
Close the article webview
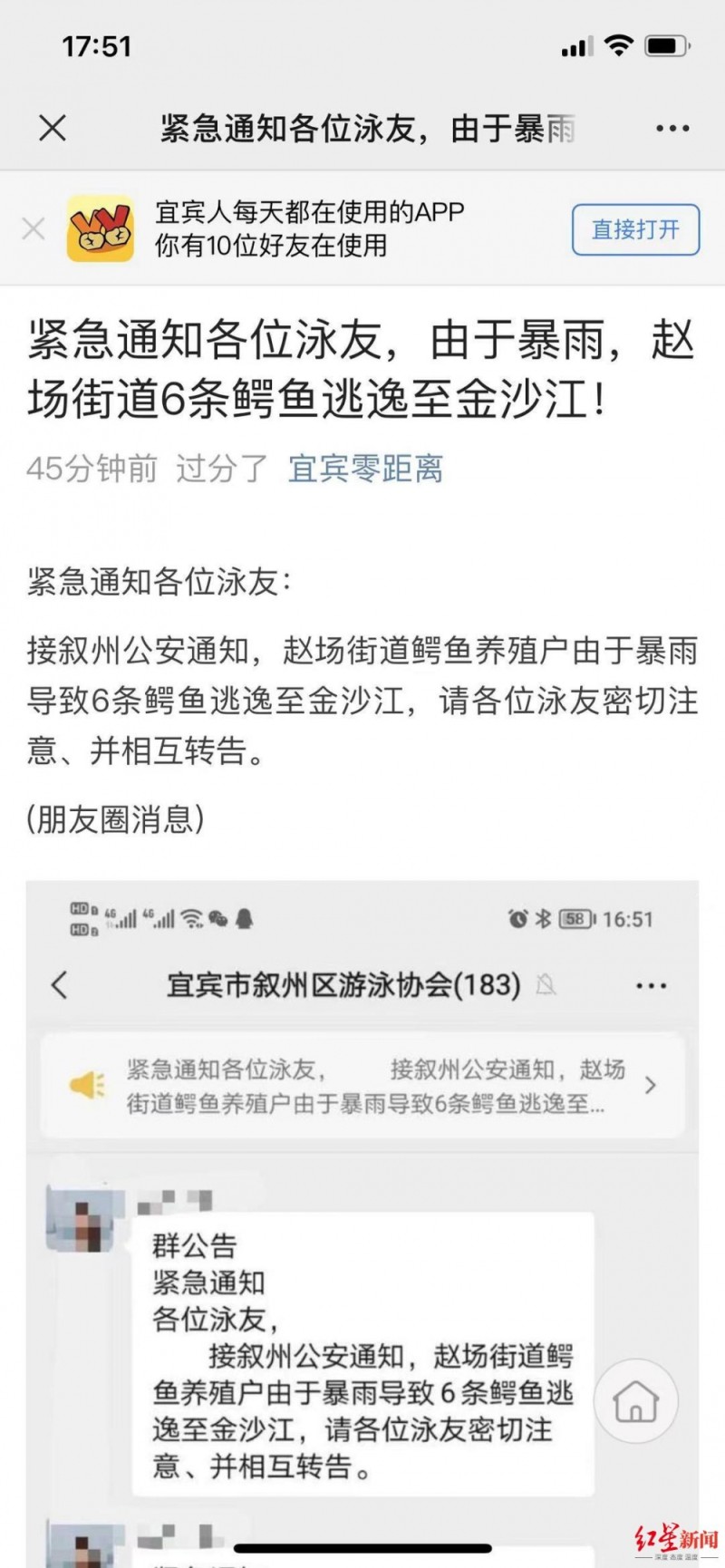(x=53, y=129)
